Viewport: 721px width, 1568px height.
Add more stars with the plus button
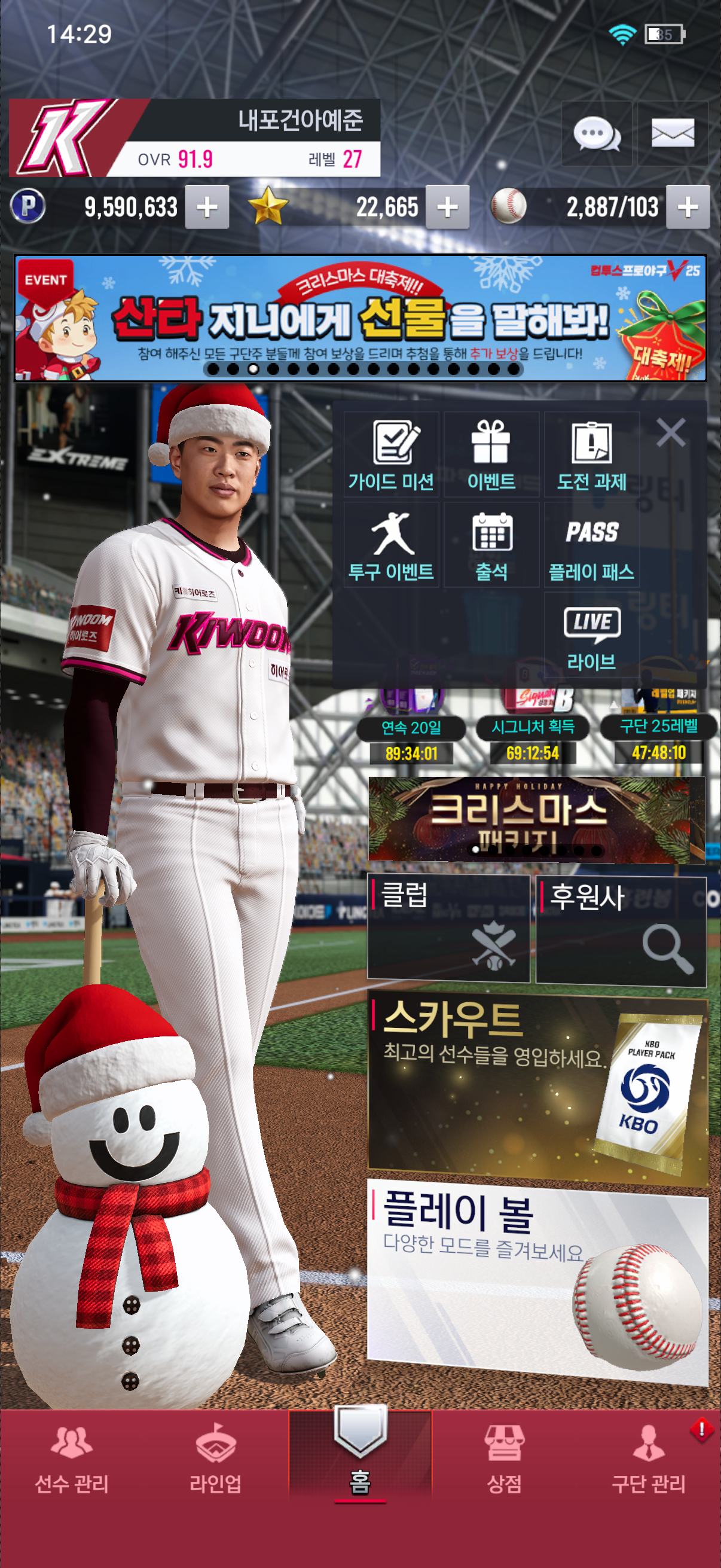(x=447, y=208)
